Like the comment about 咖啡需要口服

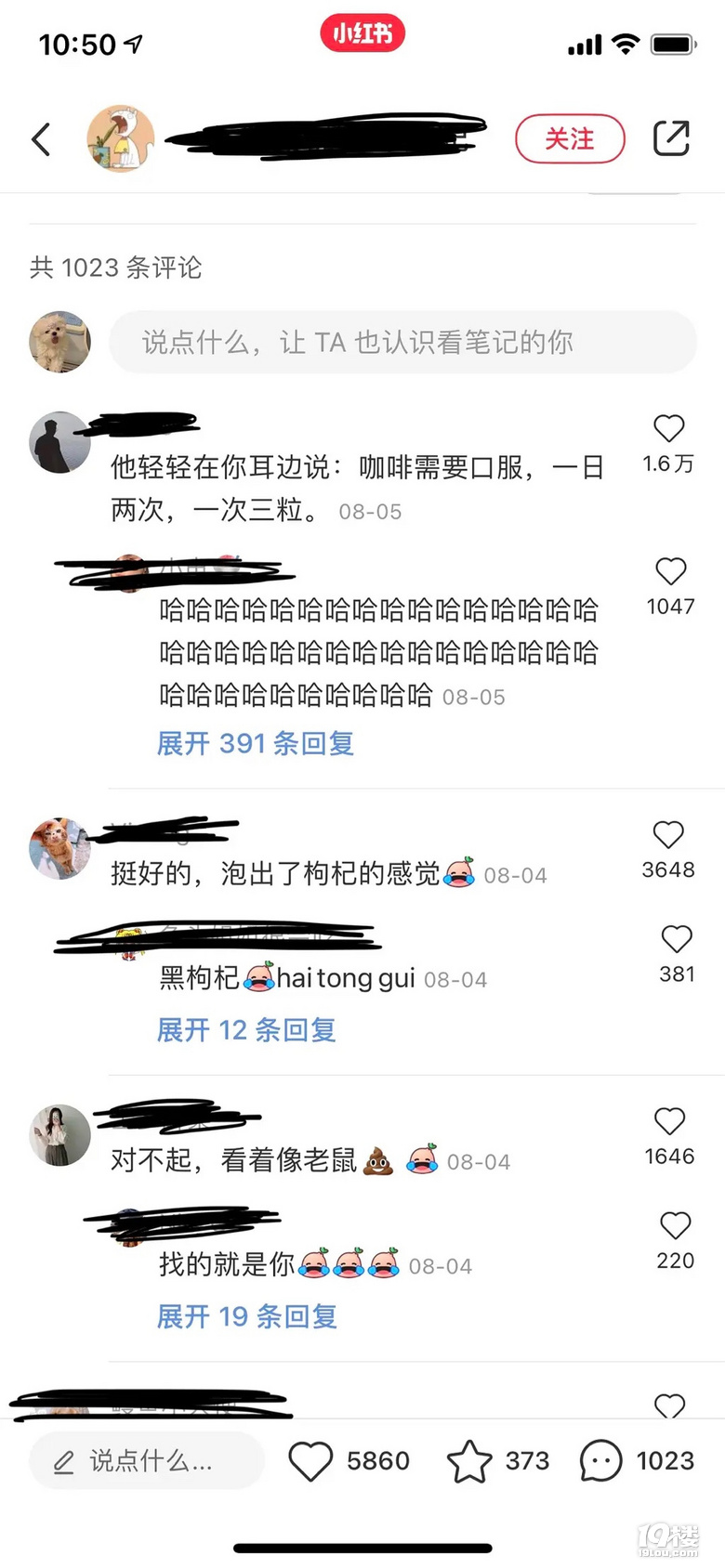668,429
